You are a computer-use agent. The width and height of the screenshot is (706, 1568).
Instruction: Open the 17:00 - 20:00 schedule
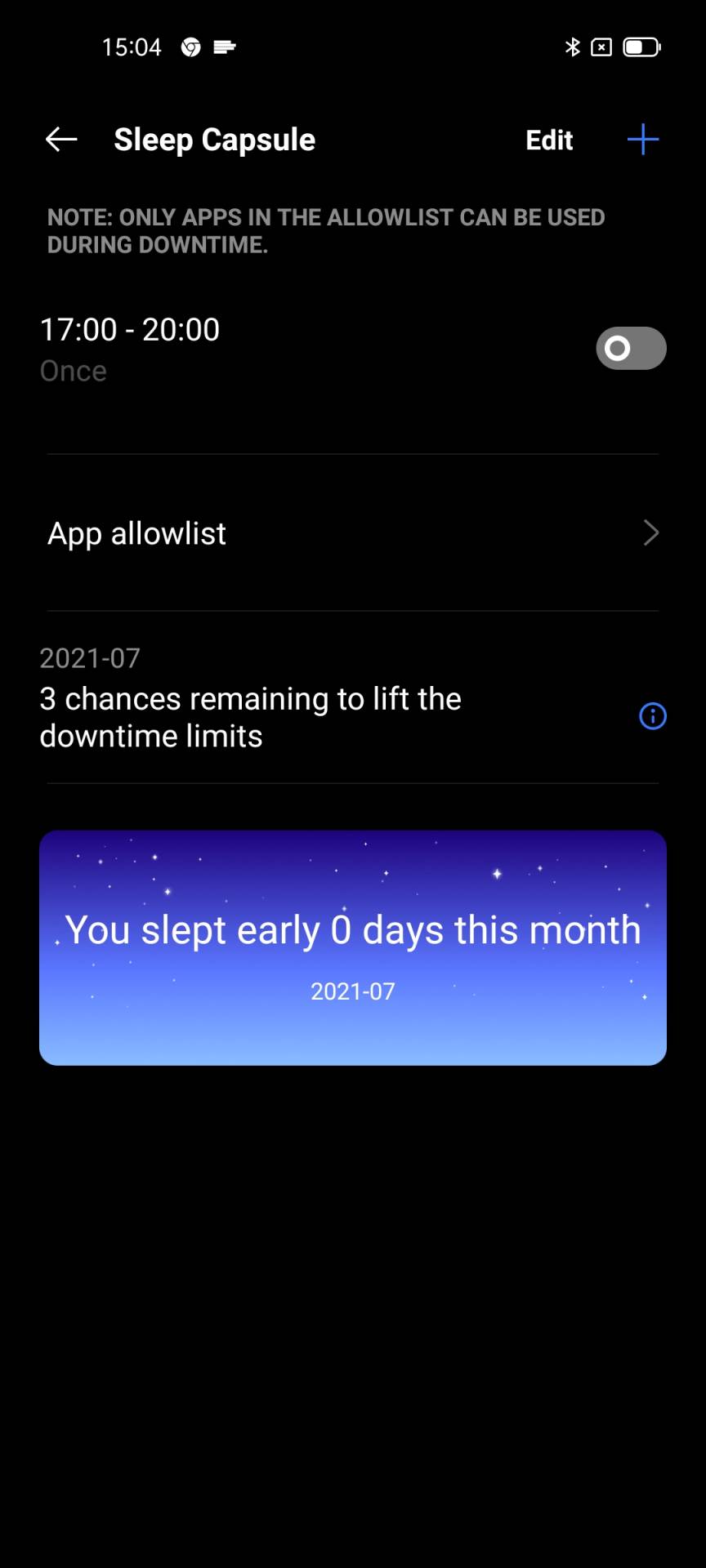[x=245, y=349]
